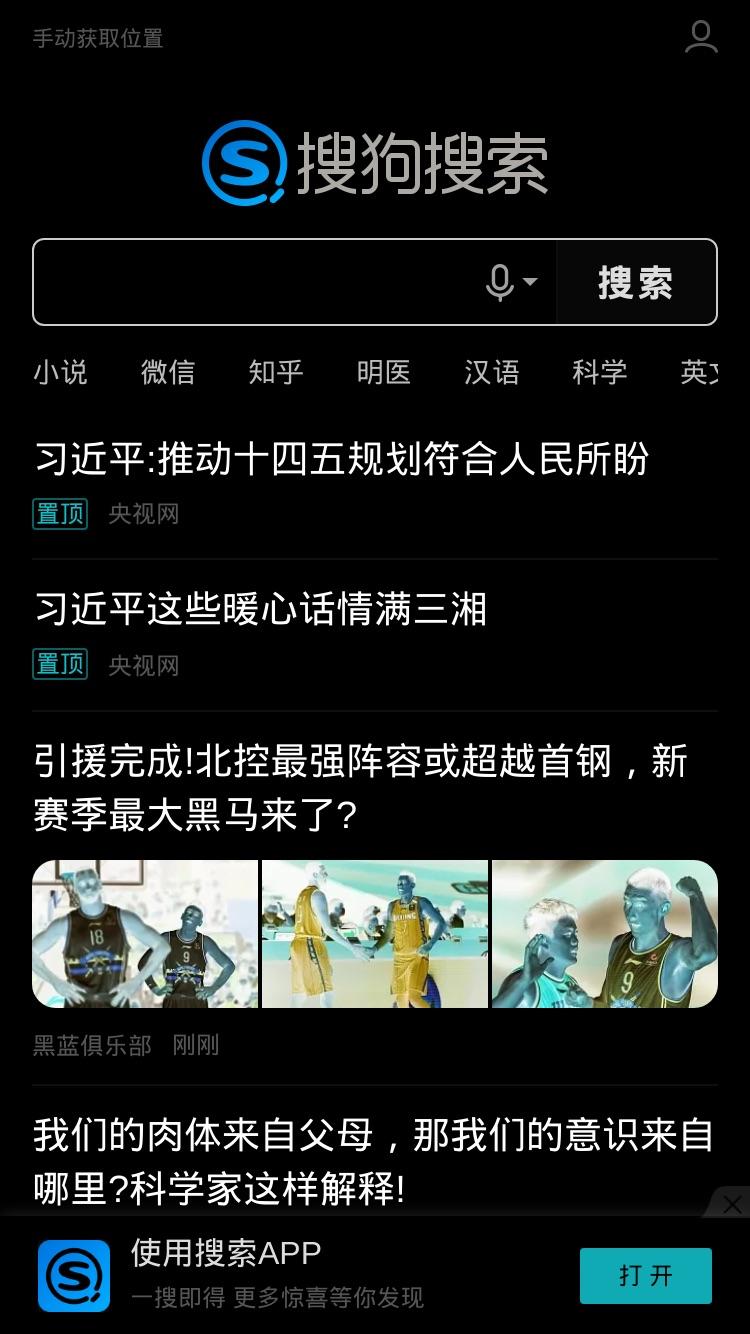Switch to the 微信 category
The width and height of the screenshot is (750, 1334).
click(168, 372)
